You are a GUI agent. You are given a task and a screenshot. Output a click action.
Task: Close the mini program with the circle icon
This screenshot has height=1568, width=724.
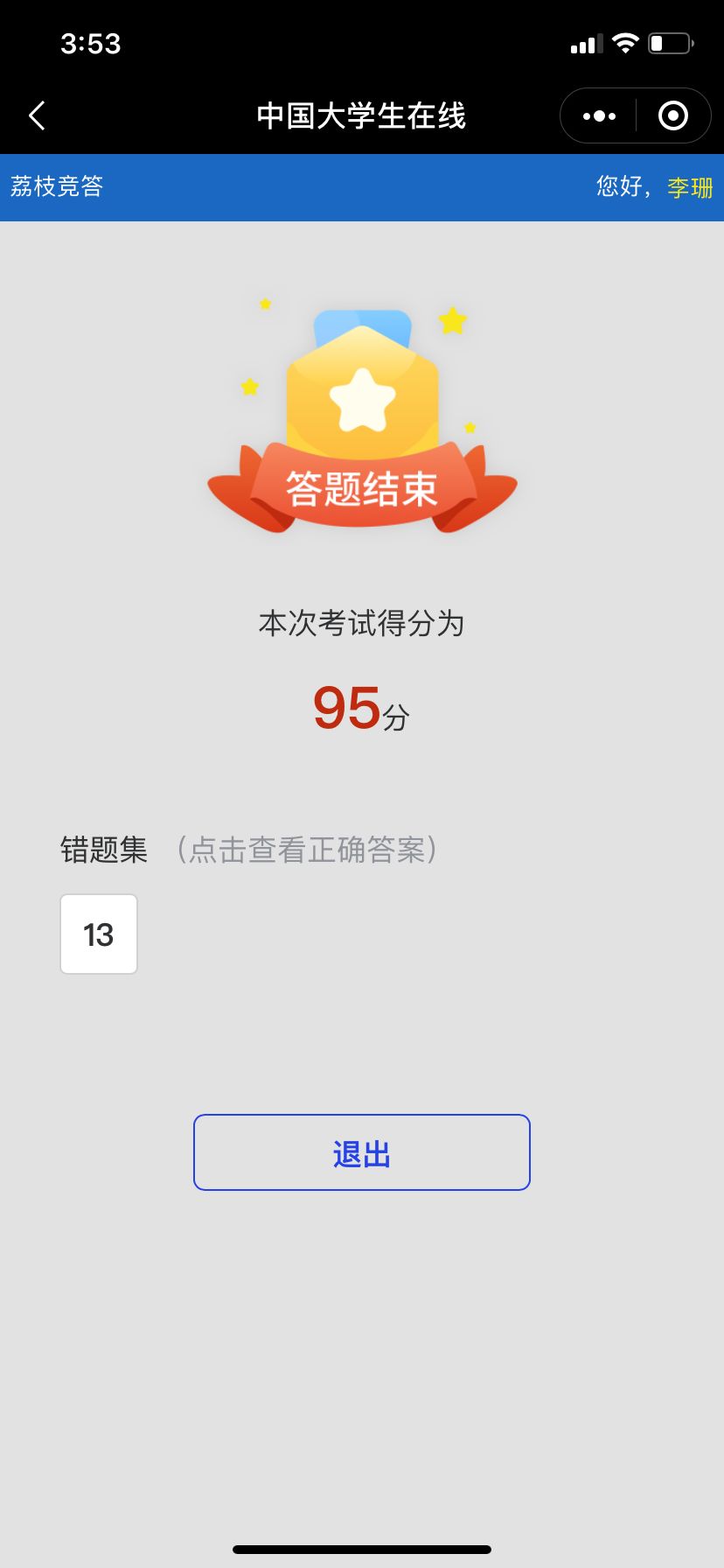(672, 115)
